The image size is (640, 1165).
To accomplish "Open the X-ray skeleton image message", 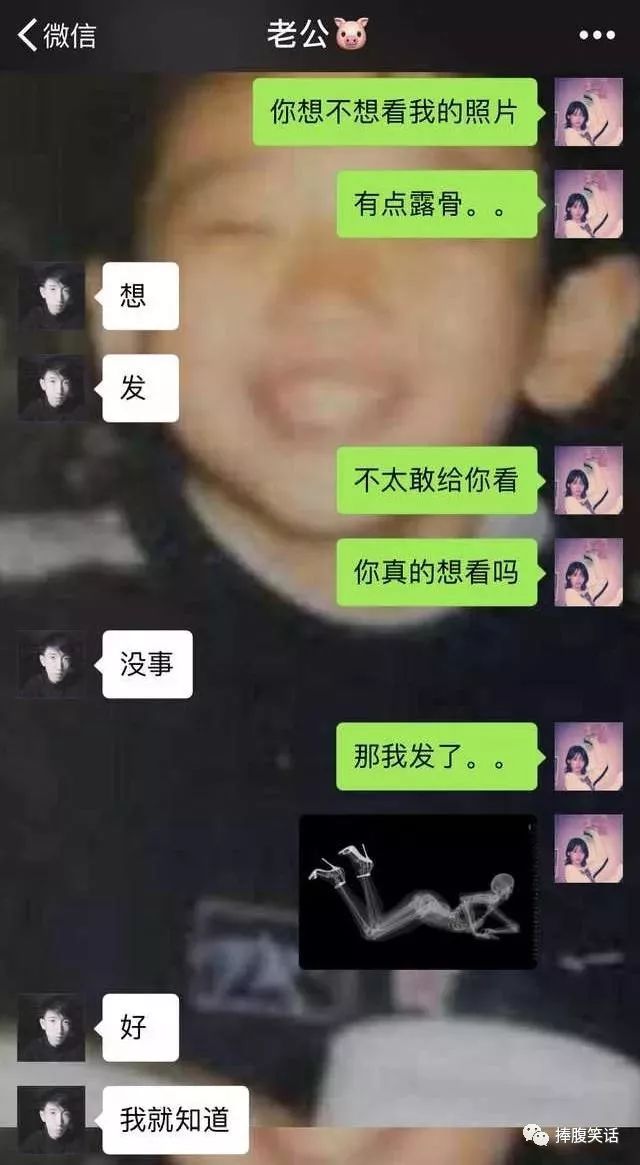I will click(418, 892).
